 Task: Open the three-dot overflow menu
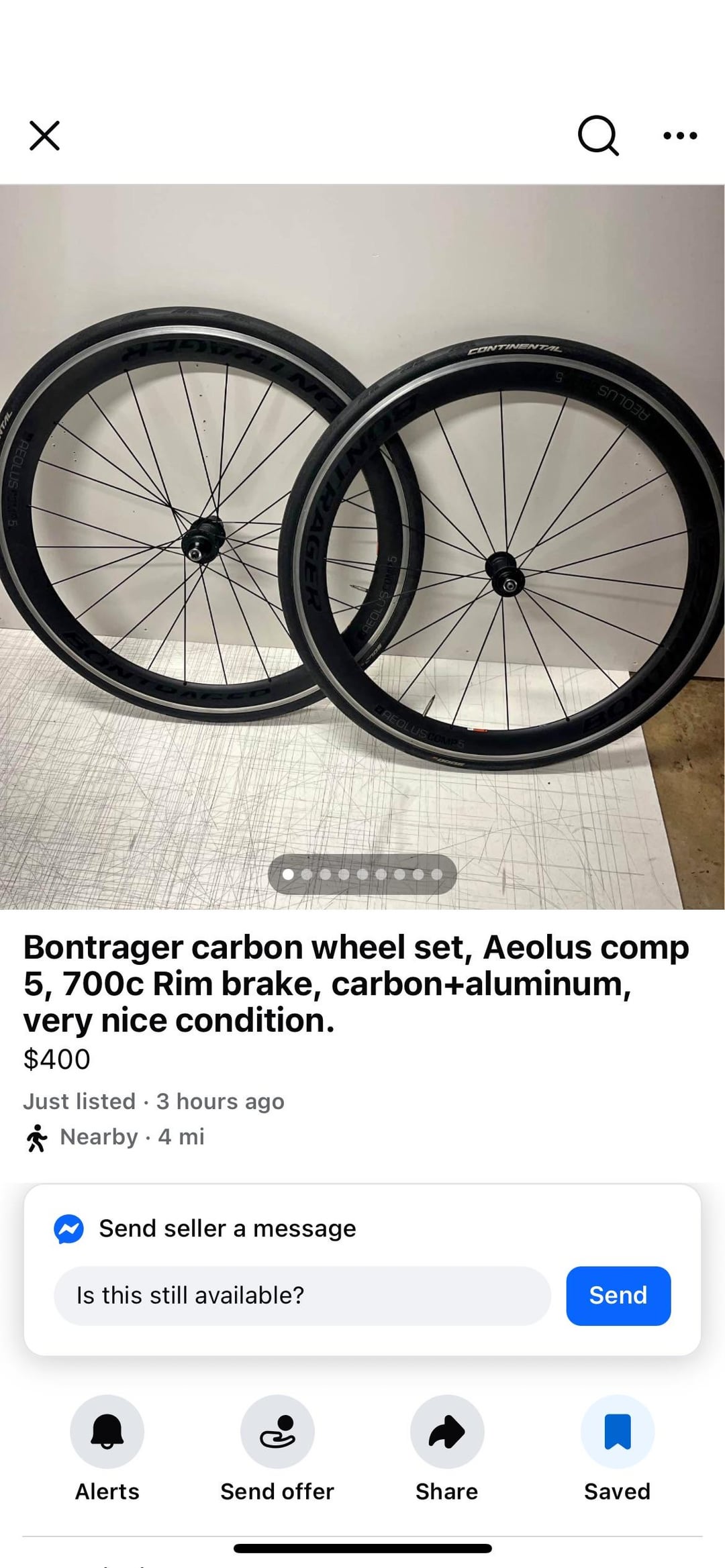680,136
